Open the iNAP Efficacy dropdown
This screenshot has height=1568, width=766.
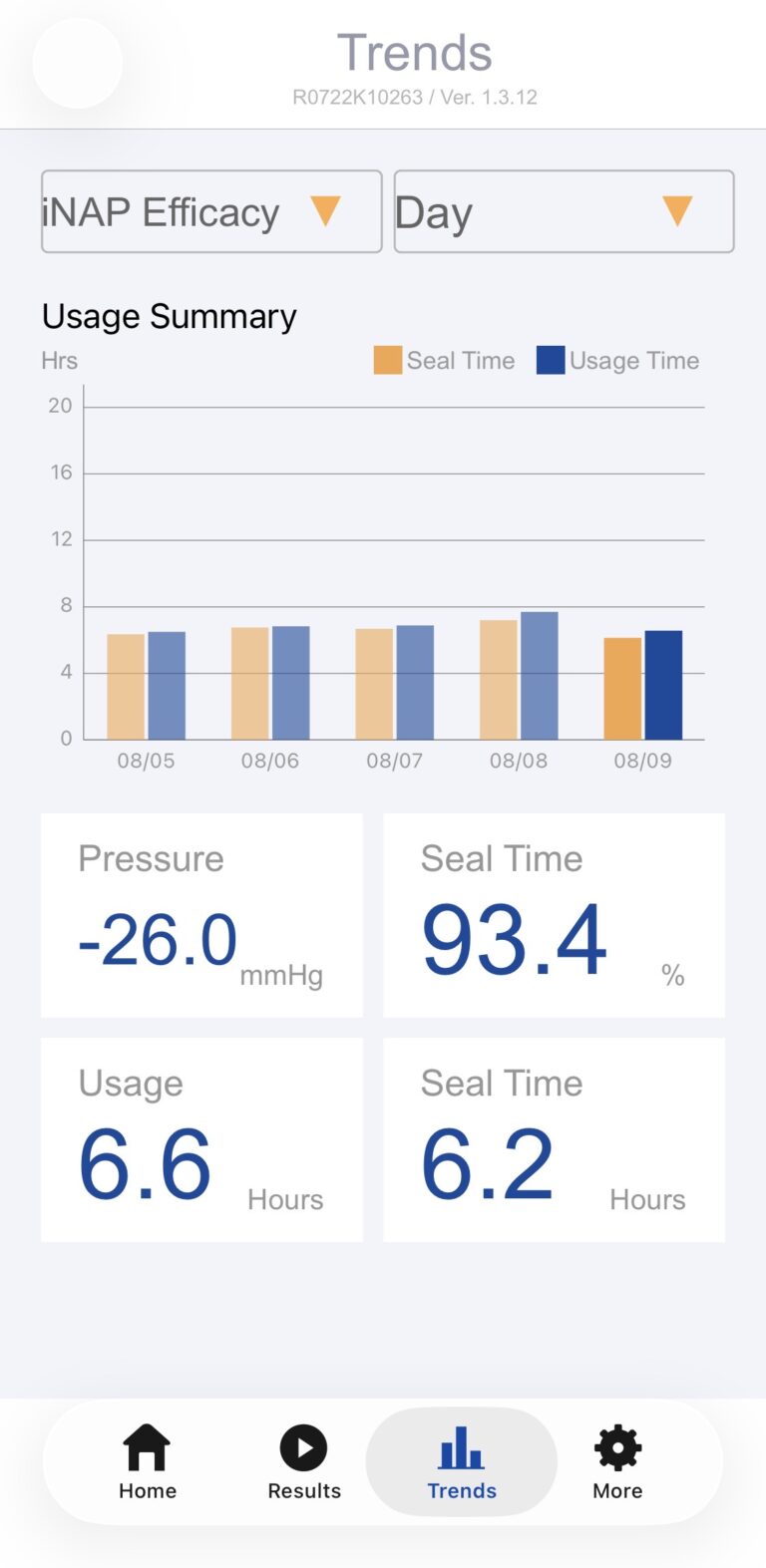(x=211, y=211)
